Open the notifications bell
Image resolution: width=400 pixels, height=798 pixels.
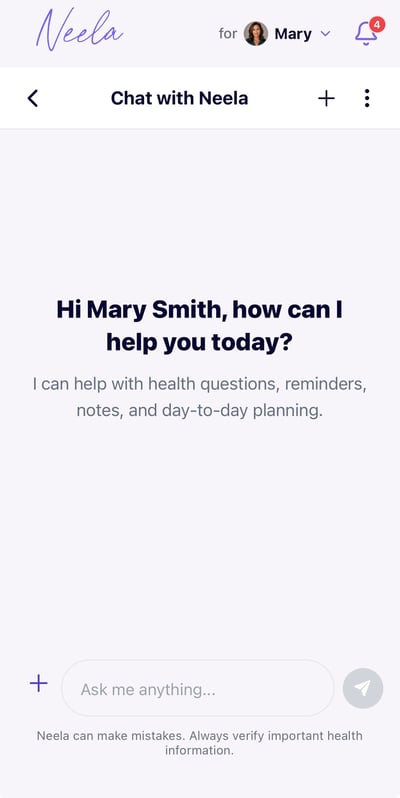(366, 33)
